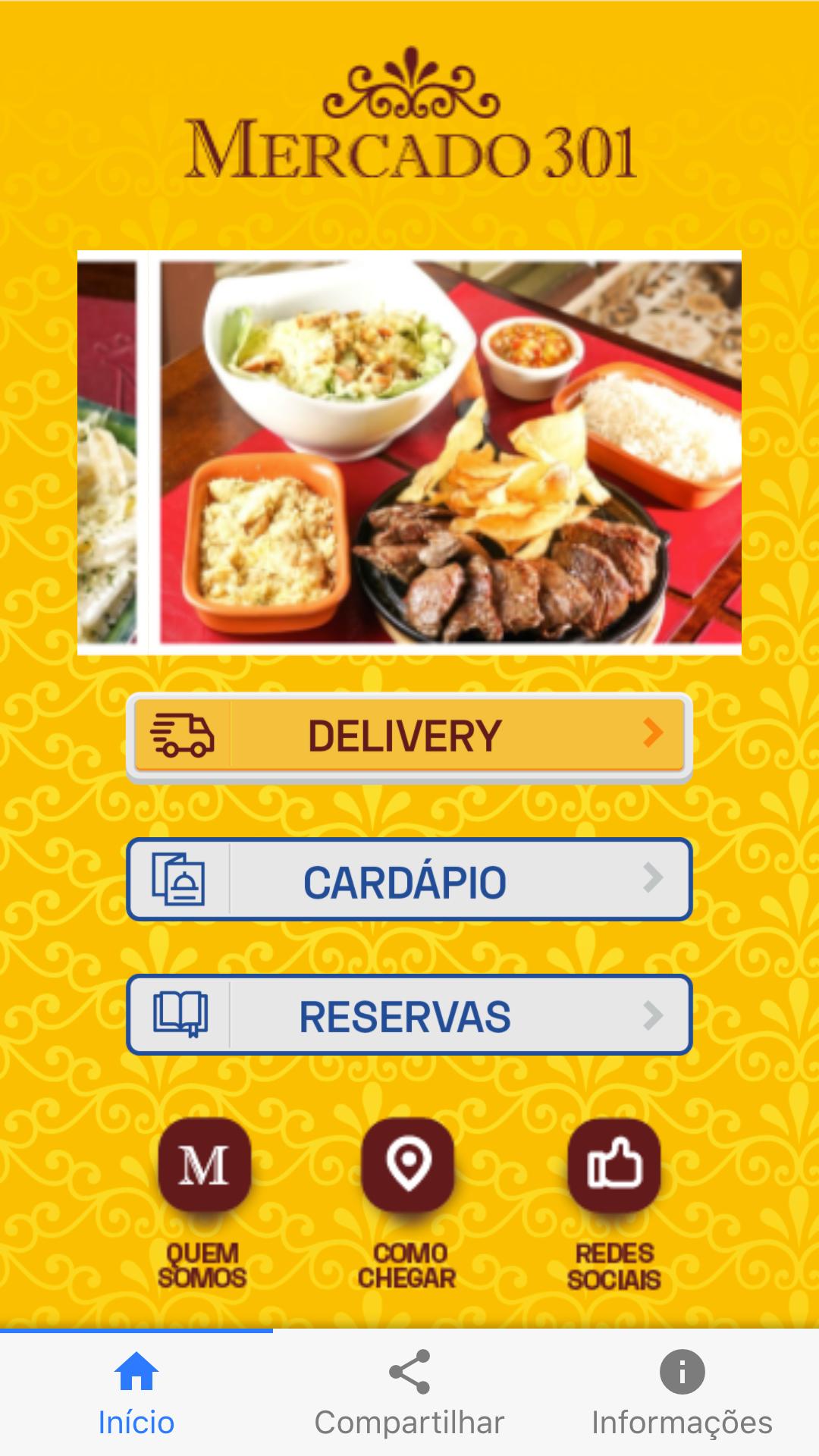The image size is (819, 1456).
Task: Open Quem Somos about section
Action: (x=203, y=1166)
